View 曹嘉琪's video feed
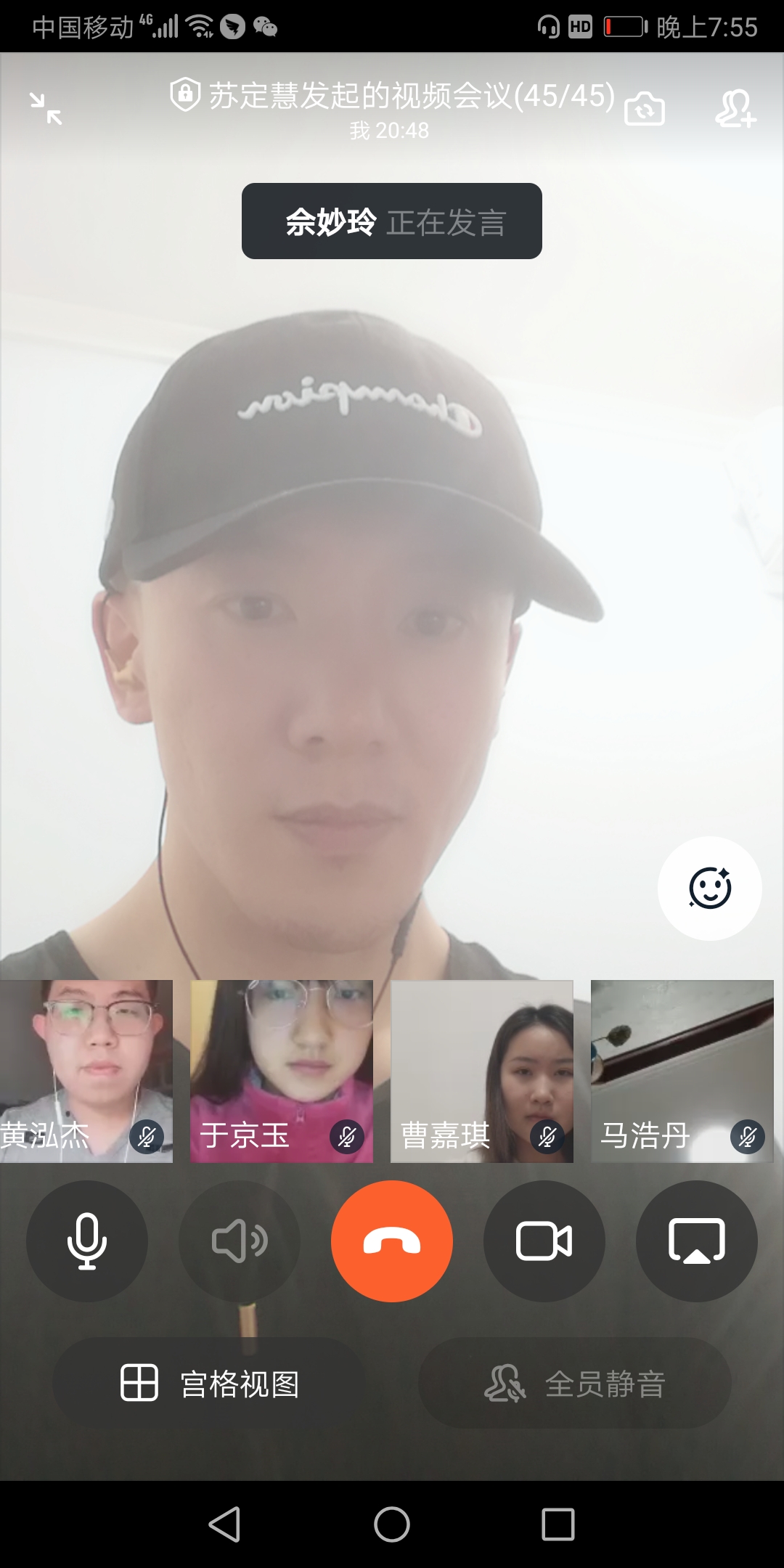The width and height of the screenshot is (784, 1568). pos(482,1071)
